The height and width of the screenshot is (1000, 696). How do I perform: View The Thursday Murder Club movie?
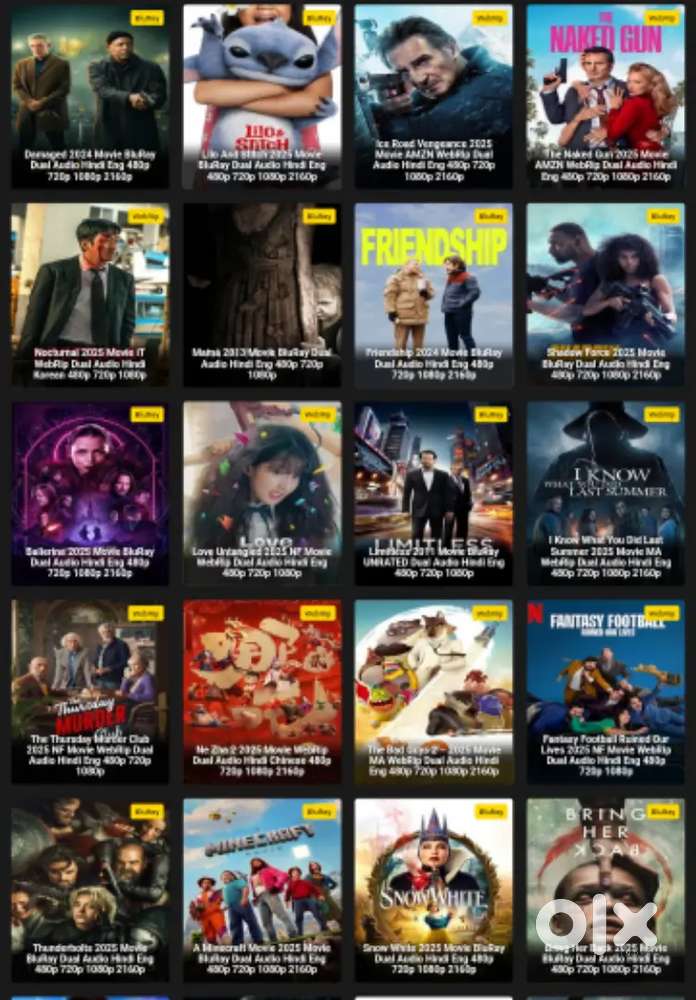coord(90,690)
